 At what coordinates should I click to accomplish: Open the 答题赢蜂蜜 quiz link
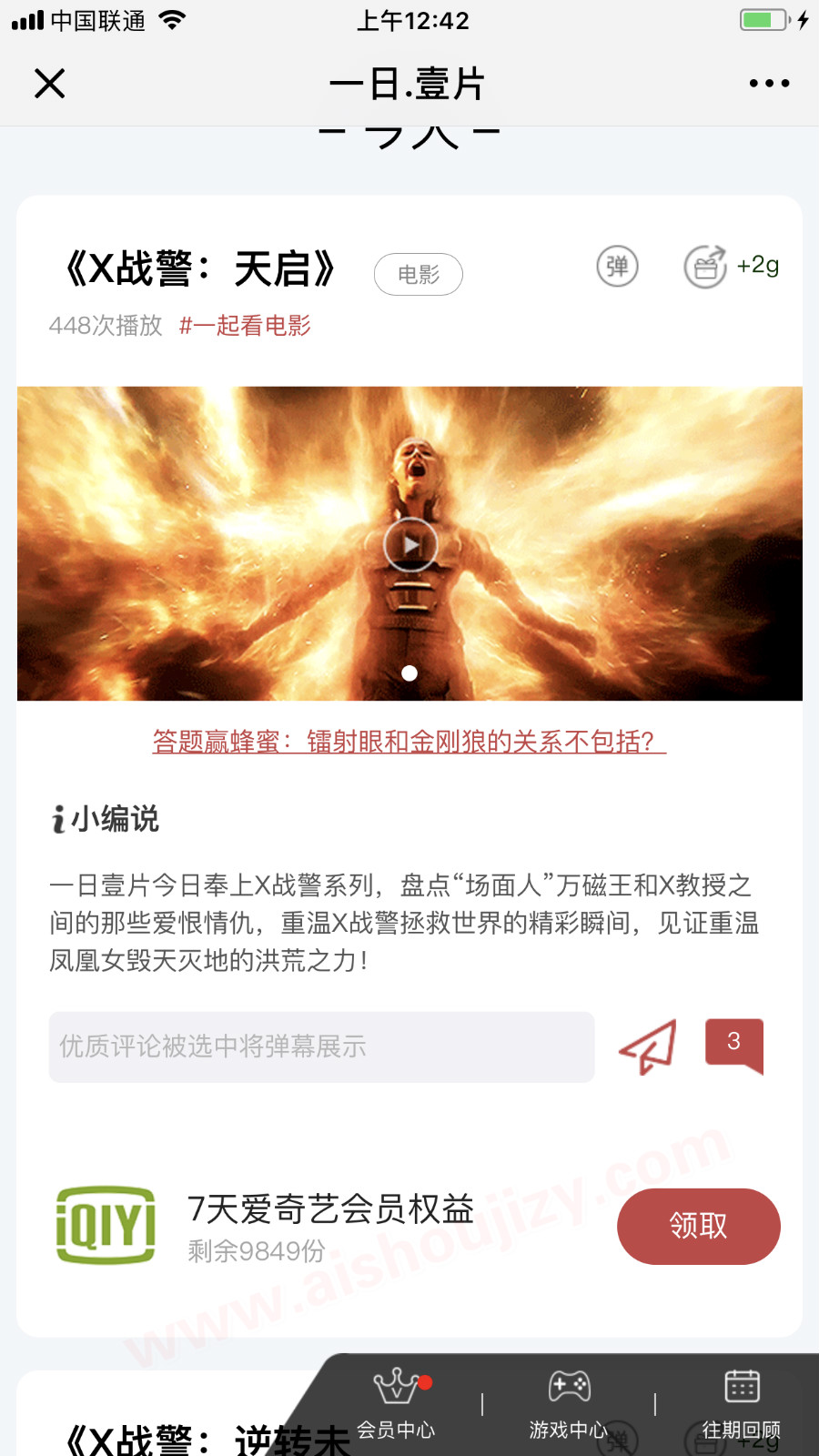tap(409, 742)
